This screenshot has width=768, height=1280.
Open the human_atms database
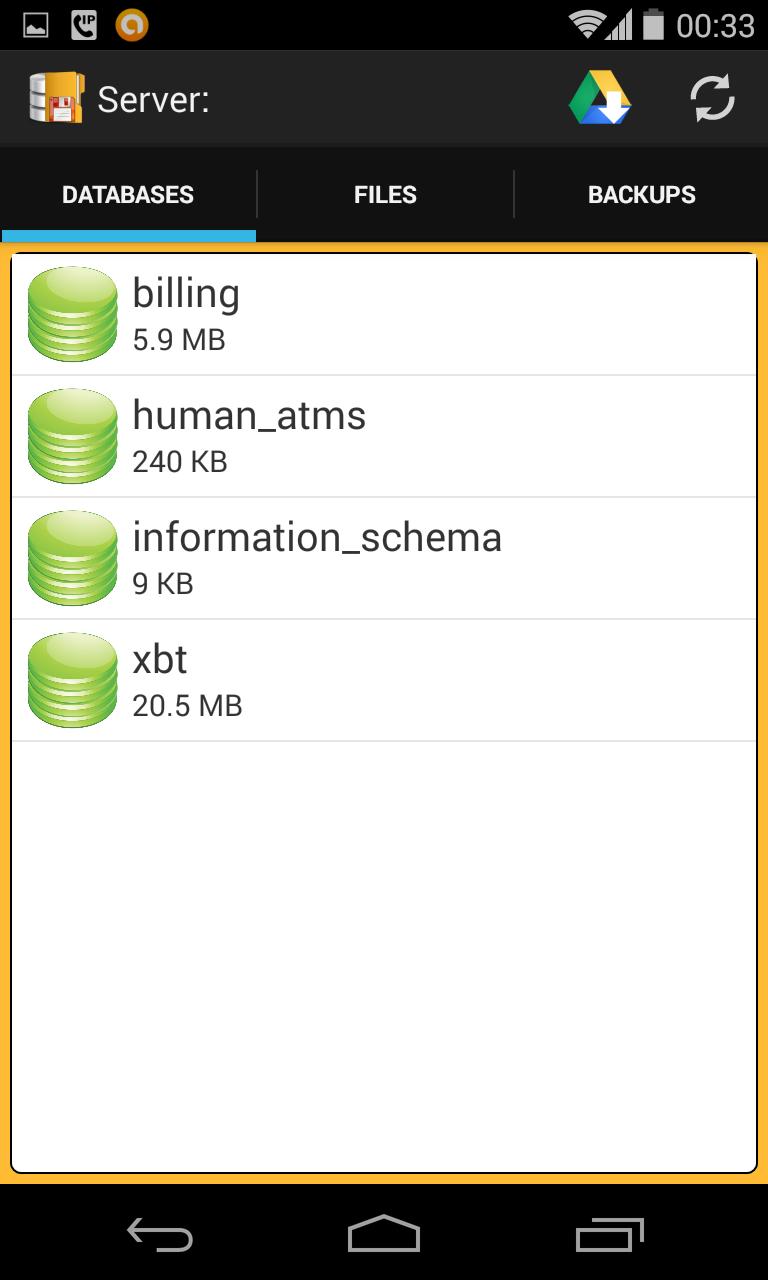(384, 437)
